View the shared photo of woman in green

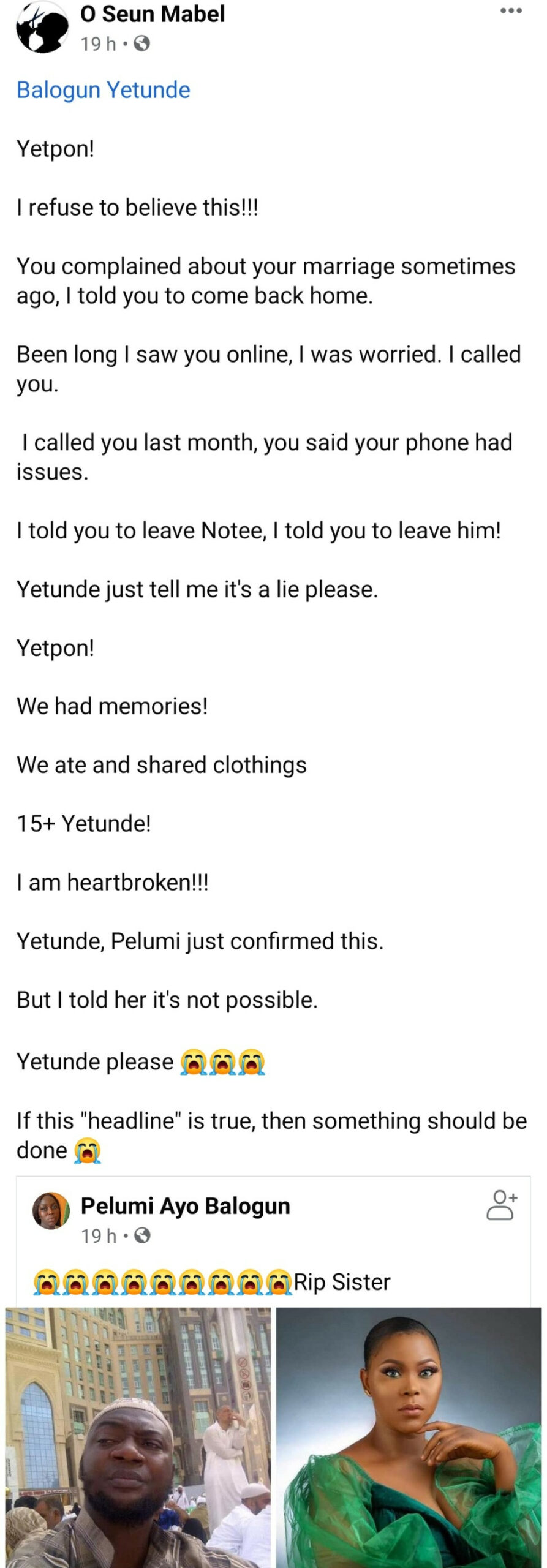point(409,1437)
